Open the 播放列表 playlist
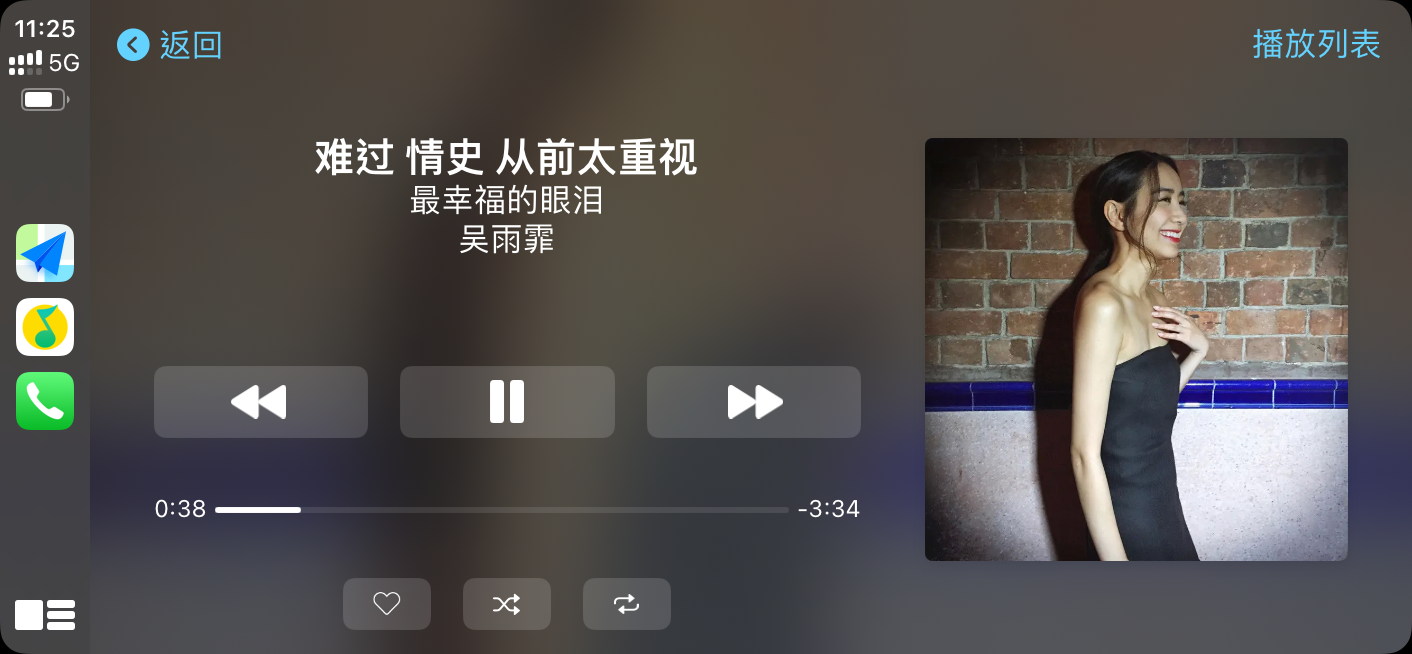This screenshot has width=1412, height=654. [x=1316, y=45]
